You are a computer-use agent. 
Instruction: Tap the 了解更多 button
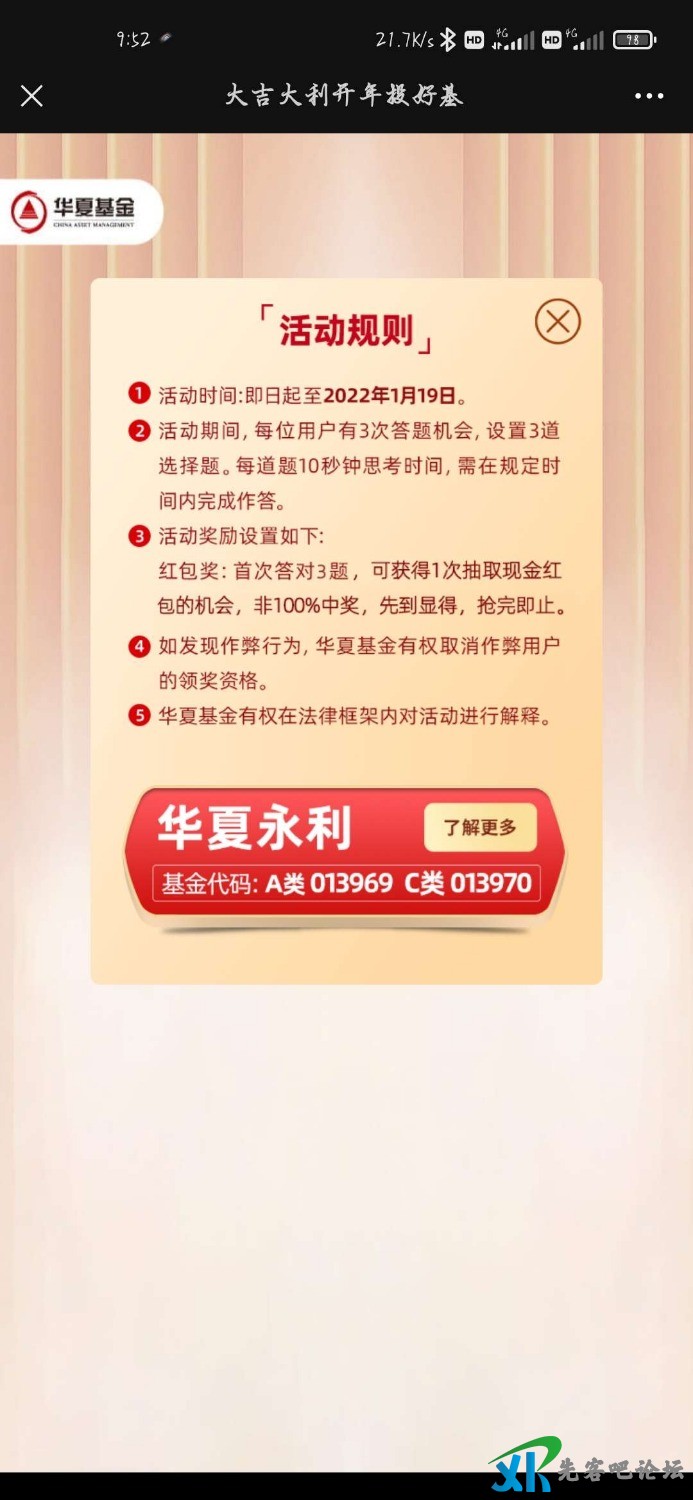pyautogui.click(x=480, y=828)
